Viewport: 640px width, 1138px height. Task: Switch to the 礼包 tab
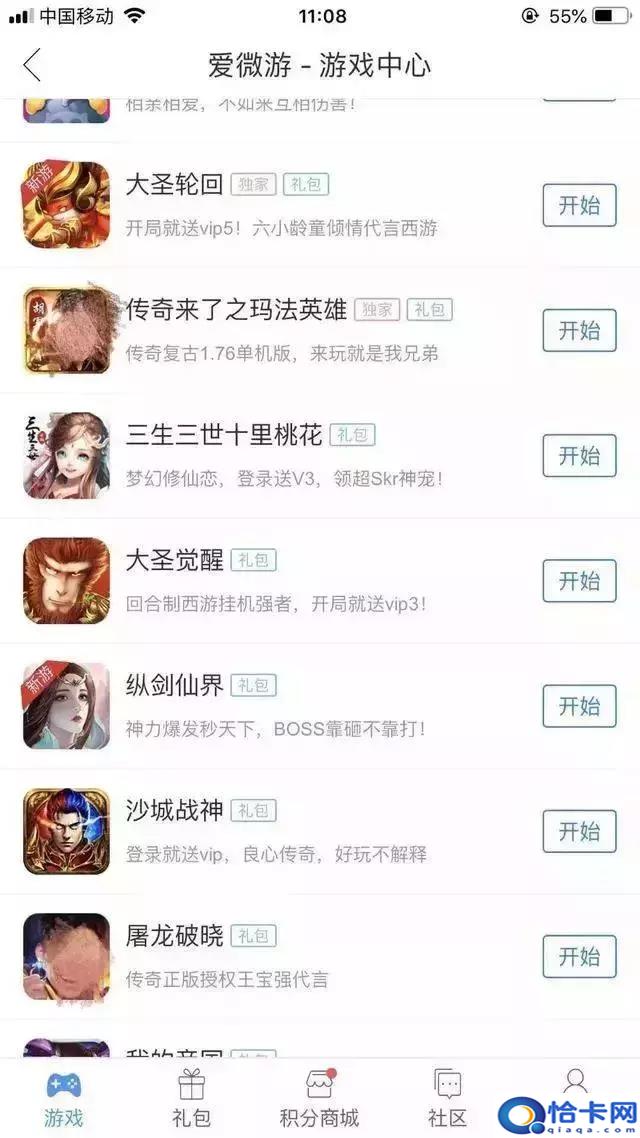pos(191,1097)
